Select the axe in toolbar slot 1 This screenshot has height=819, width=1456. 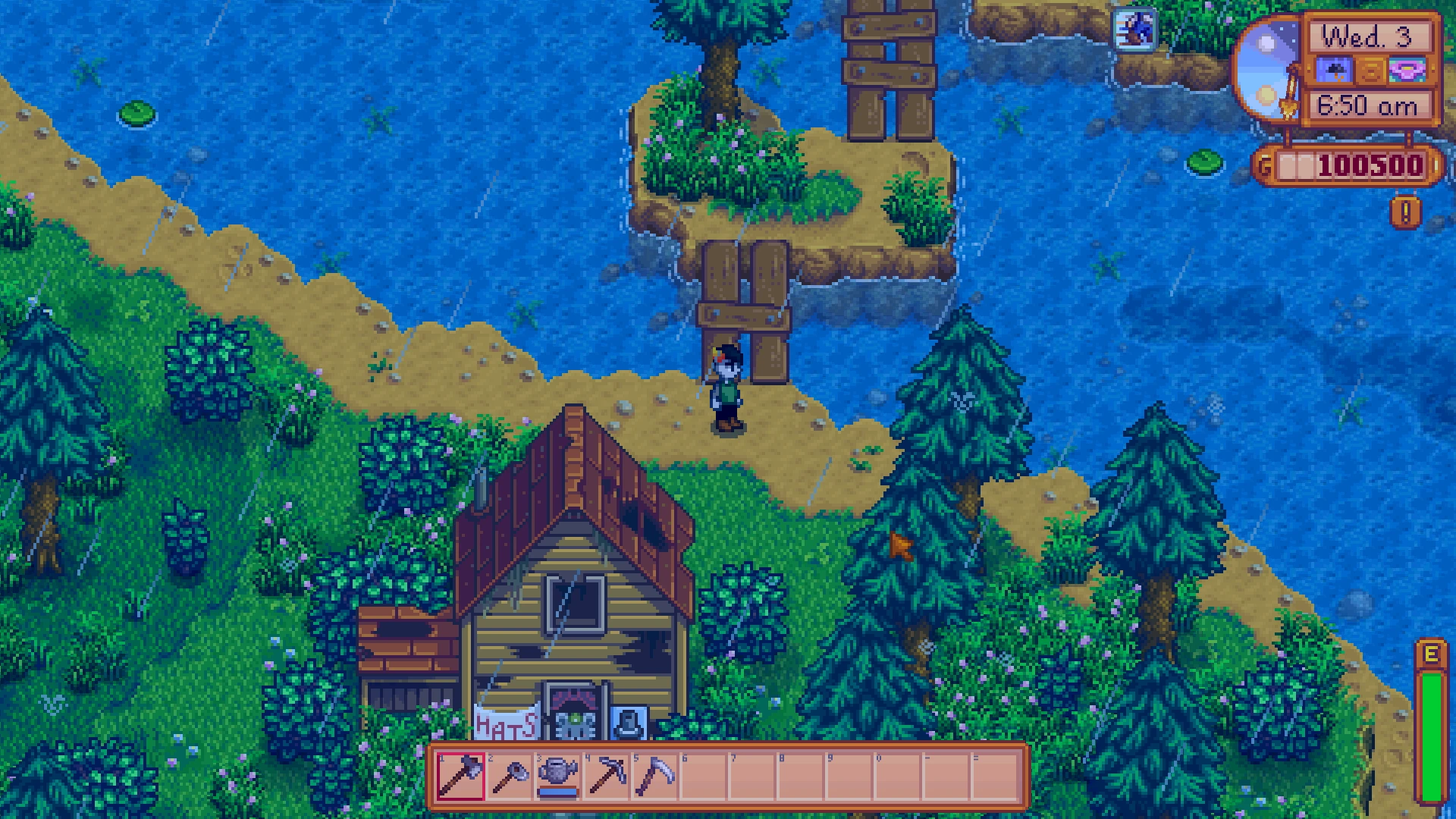[460, 776]
